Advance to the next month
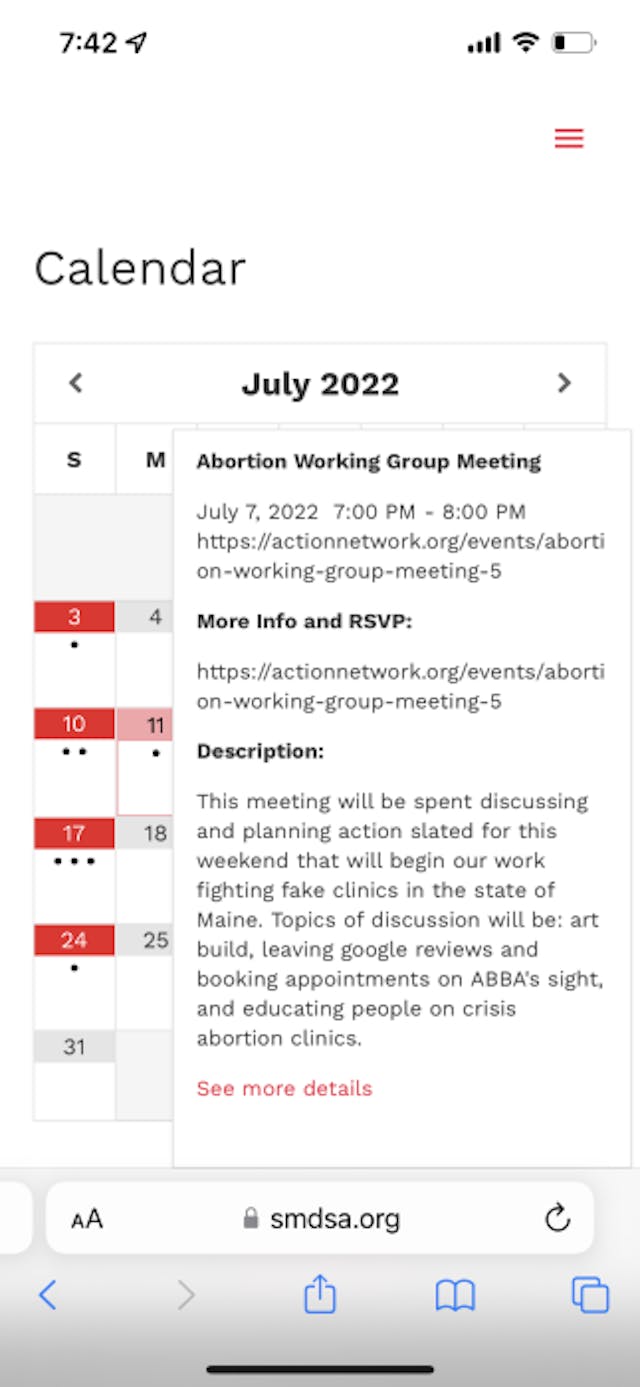This screenshot has height=1387, width=640. click(564, 383)
